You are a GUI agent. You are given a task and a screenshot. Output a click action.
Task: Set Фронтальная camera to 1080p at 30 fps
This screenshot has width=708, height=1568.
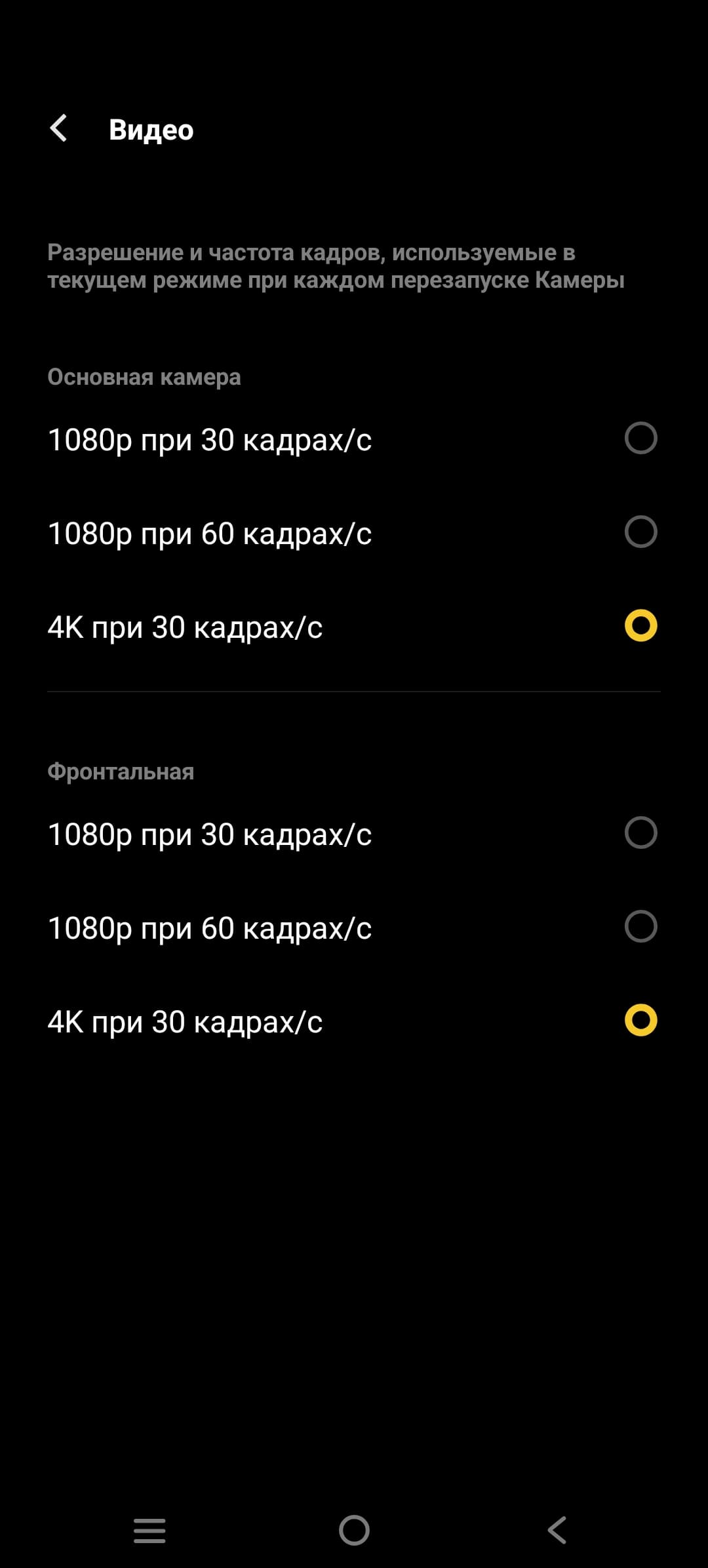pyautogui.click(x=640, y=833)
